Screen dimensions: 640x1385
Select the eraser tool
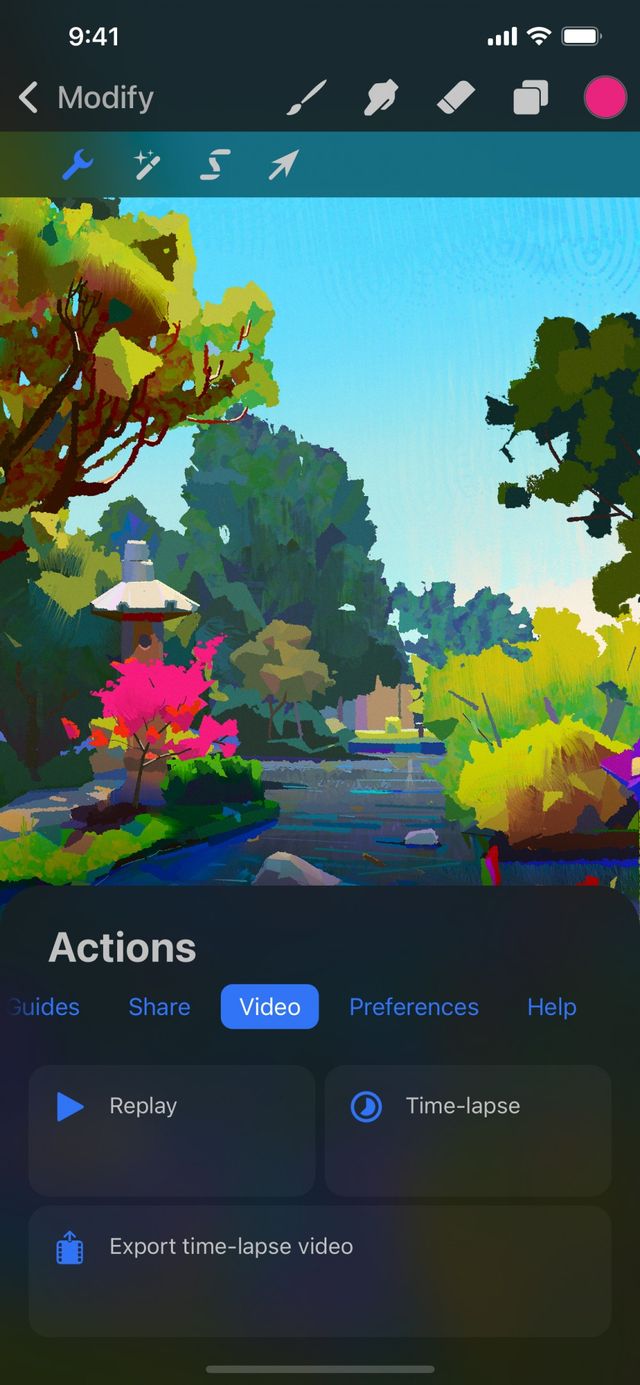[456, 98]
